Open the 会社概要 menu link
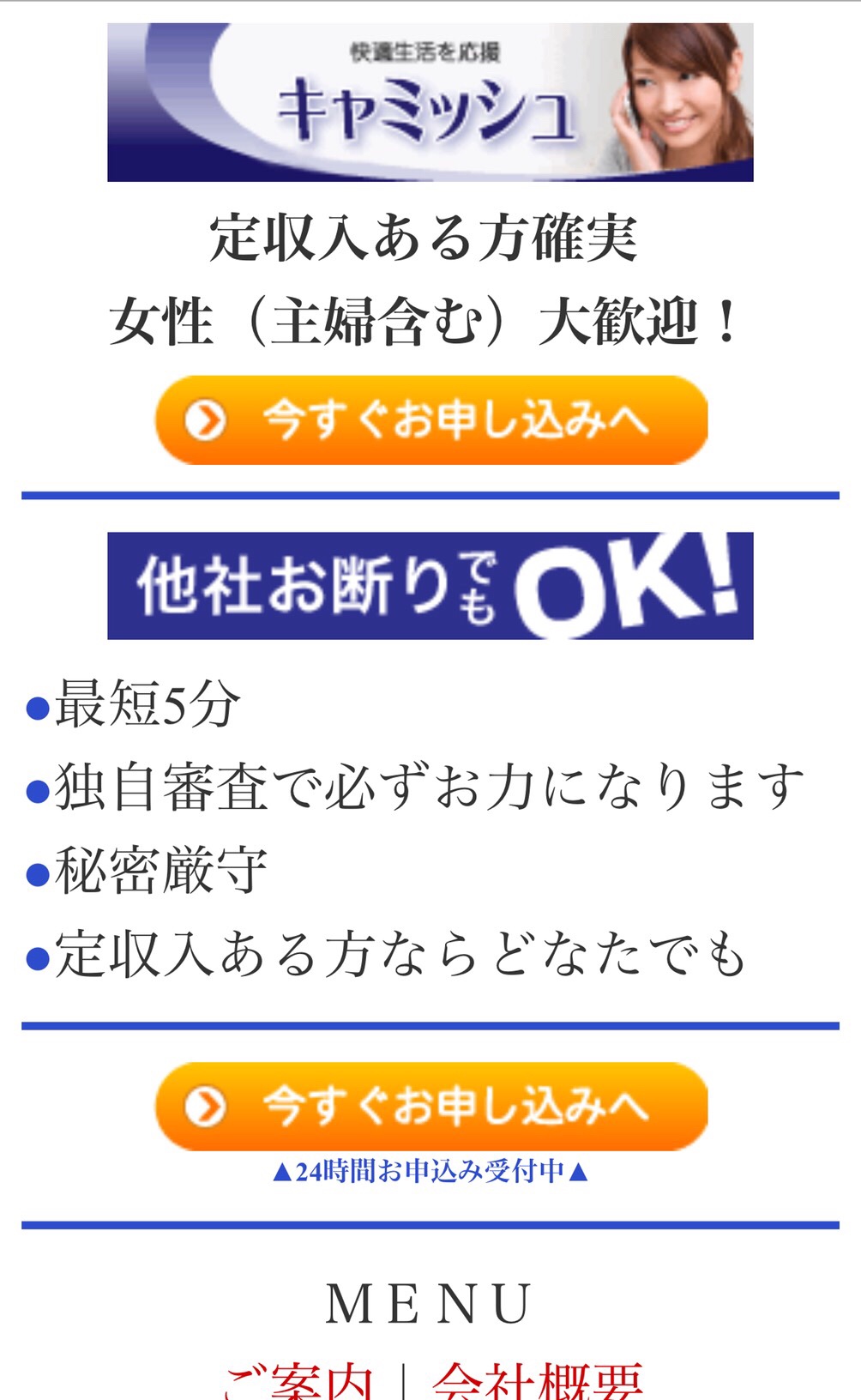Image resolution: width=861 pixels, height=1400 pixels. 538,1381
